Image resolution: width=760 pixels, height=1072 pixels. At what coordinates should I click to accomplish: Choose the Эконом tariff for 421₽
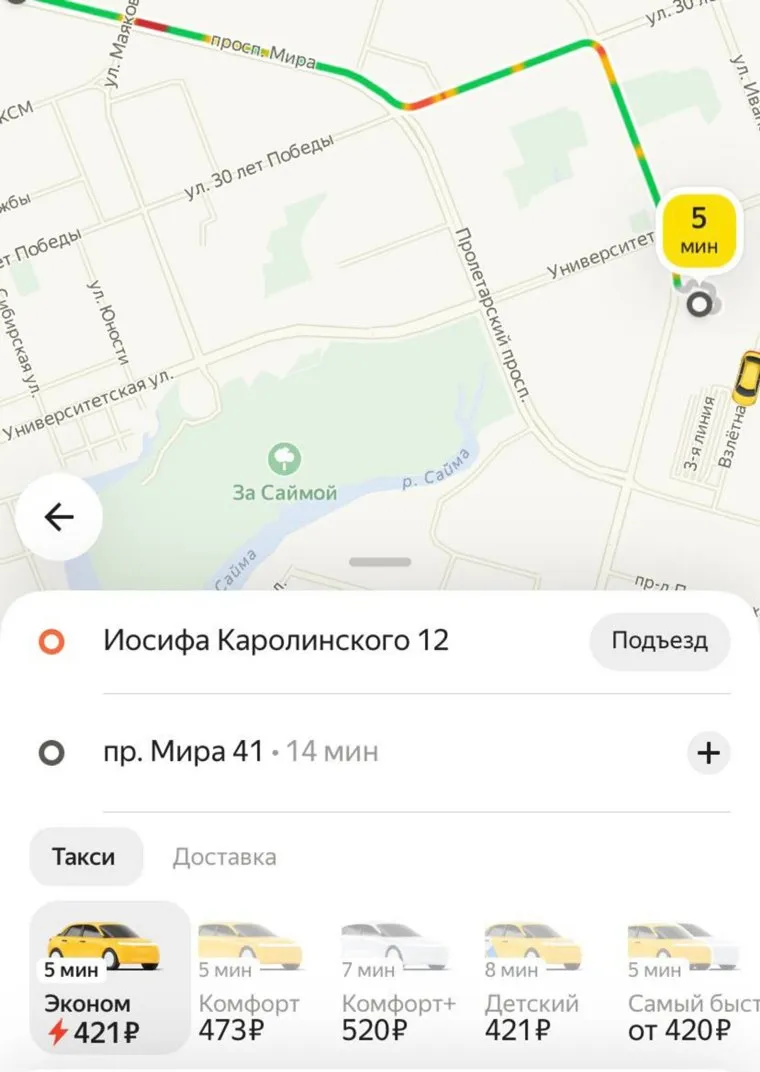(x=110, y=978)
